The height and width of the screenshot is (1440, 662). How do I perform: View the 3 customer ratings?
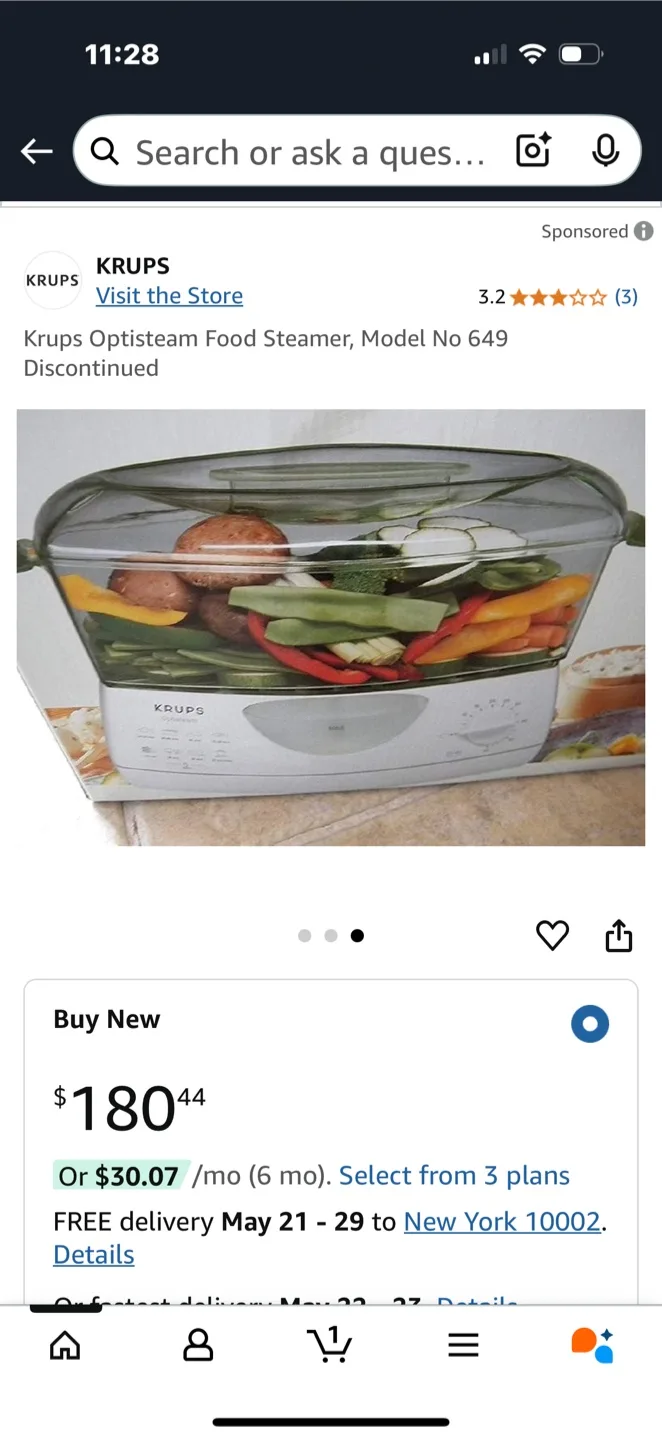(625, 297)
